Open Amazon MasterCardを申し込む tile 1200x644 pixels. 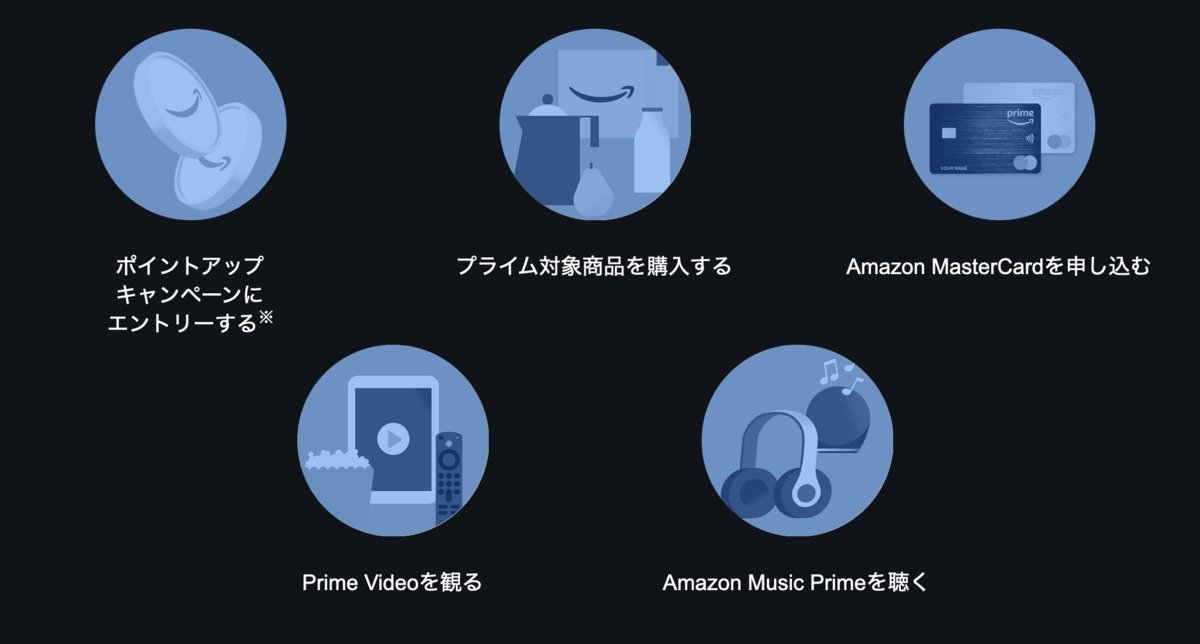(x=999, y=125)
